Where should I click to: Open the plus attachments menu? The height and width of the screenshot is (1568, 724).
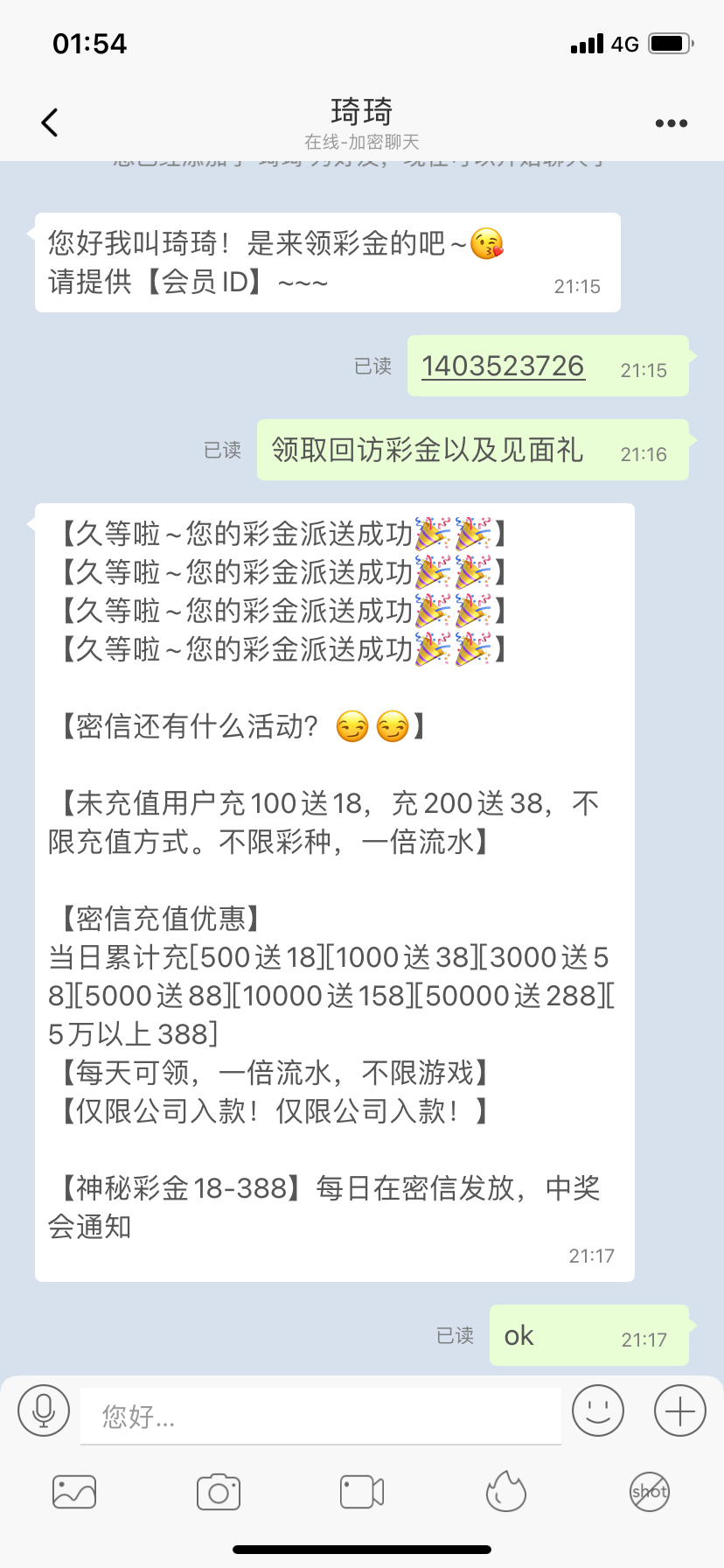pos(679,1410)
